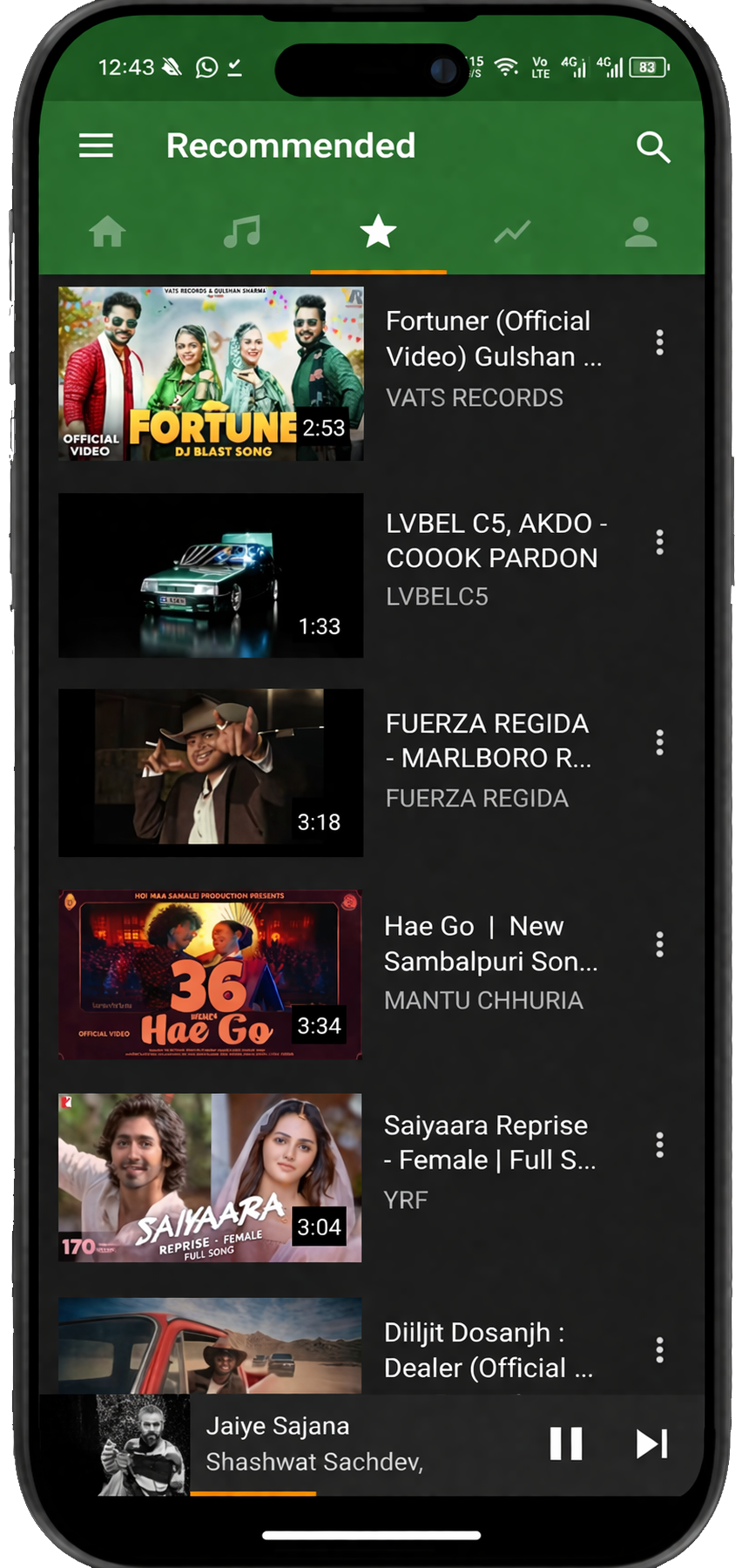Open the Hae Go song options
Screen dimensions: 742x1568
pos(659,943)
